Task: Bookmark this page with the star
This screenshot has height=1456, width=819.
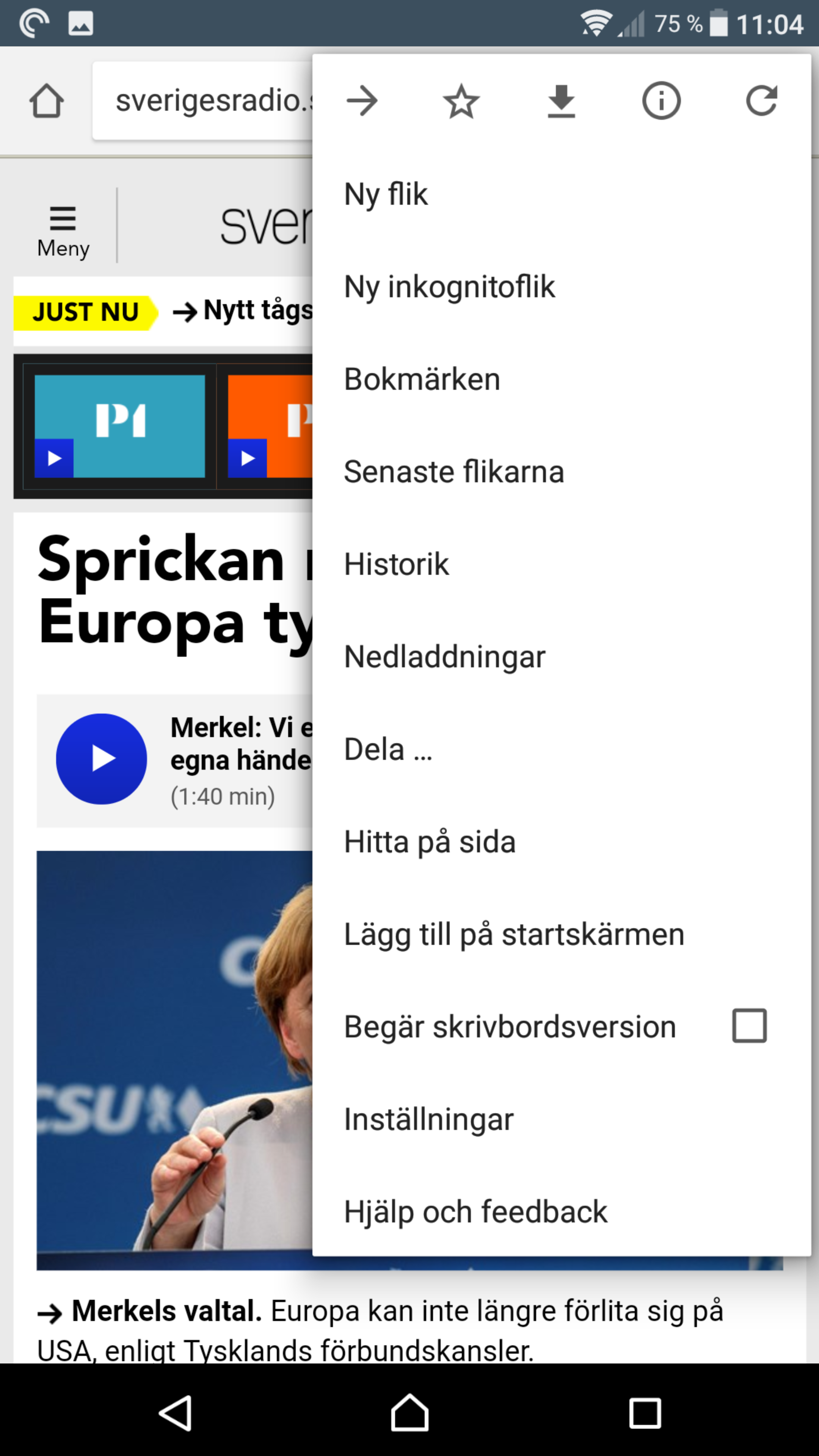Action: (461, 102)
